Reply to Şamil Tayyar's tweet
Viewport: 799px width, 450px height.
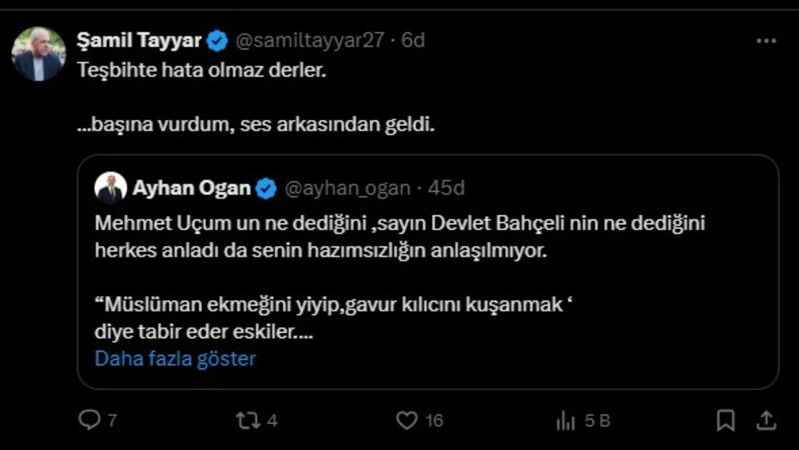(x=90, y=421)
